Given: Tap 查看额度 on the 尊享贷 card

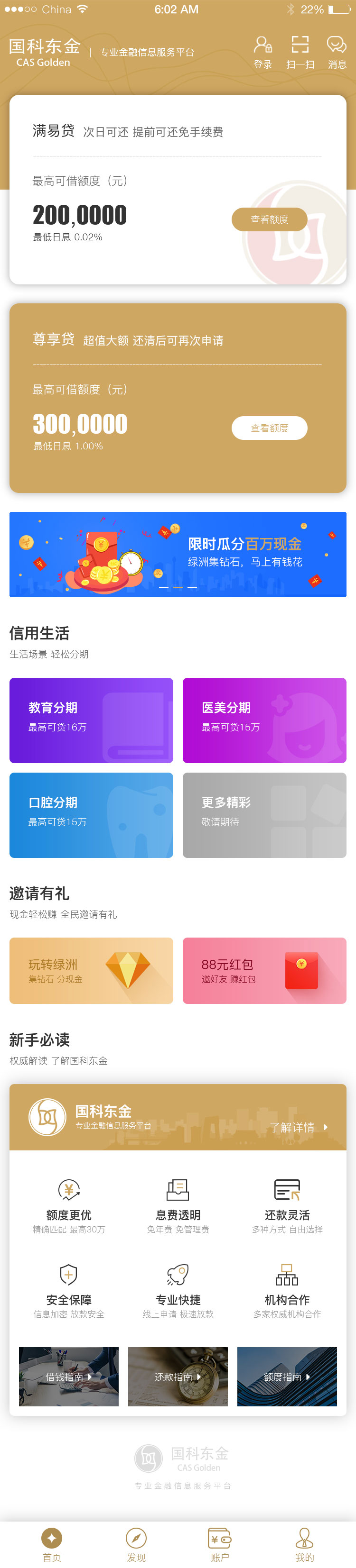Looking at the screenshot, I should (269, 428).
